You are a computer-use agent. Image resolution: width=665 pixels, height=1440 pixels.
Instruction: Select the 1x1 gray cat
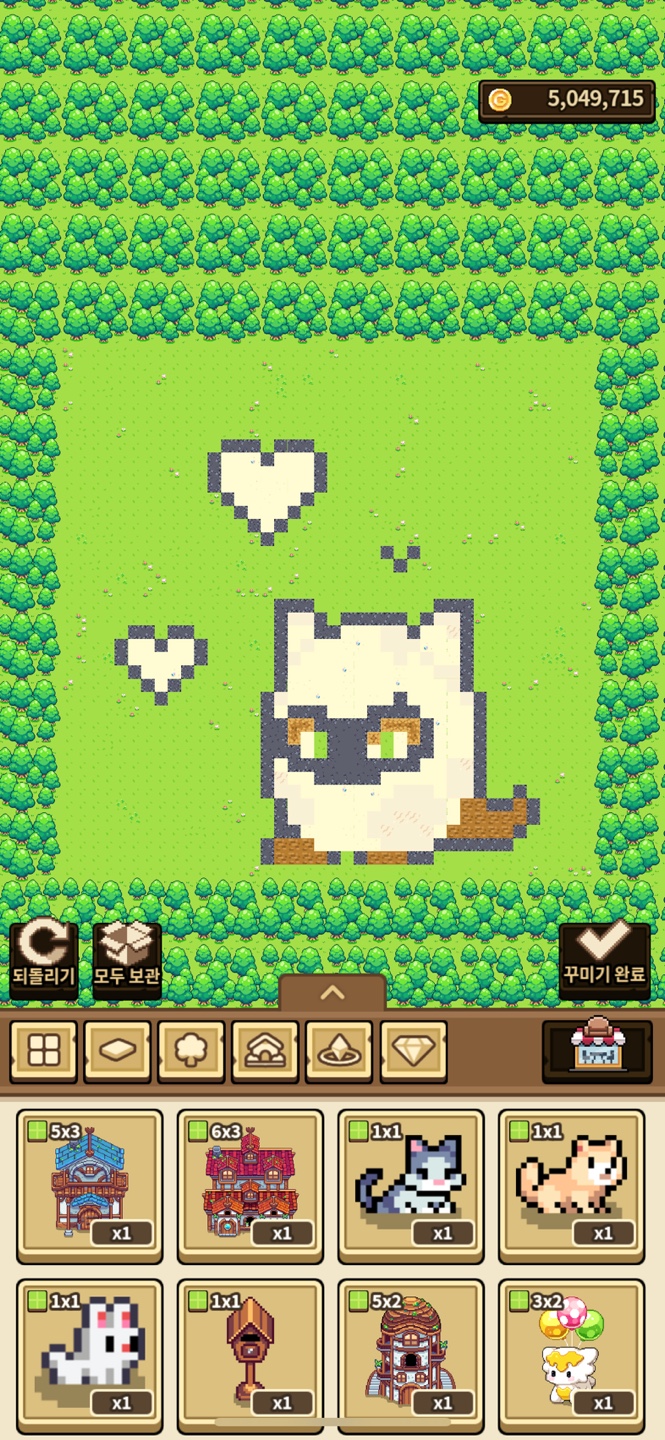pyautogui.click(x=411, y=1186)
